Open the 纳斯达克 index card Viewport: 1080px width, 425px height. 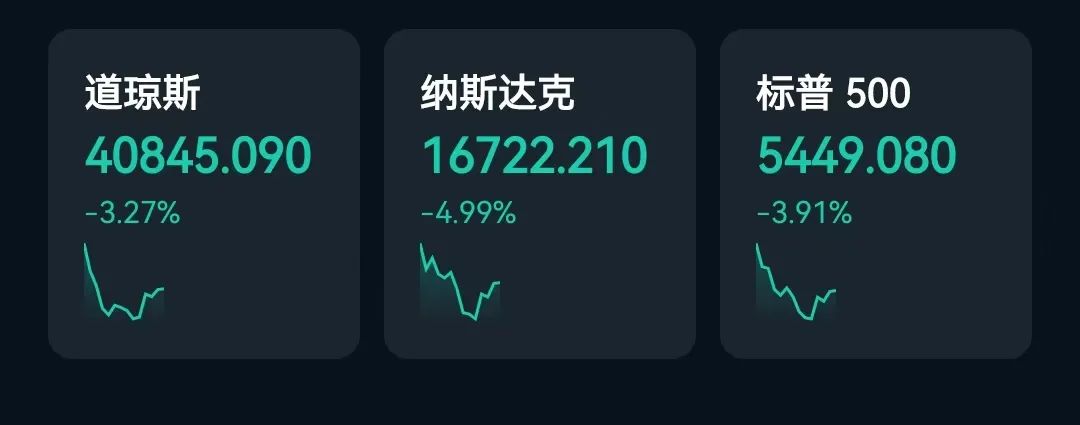pos(540,194)
